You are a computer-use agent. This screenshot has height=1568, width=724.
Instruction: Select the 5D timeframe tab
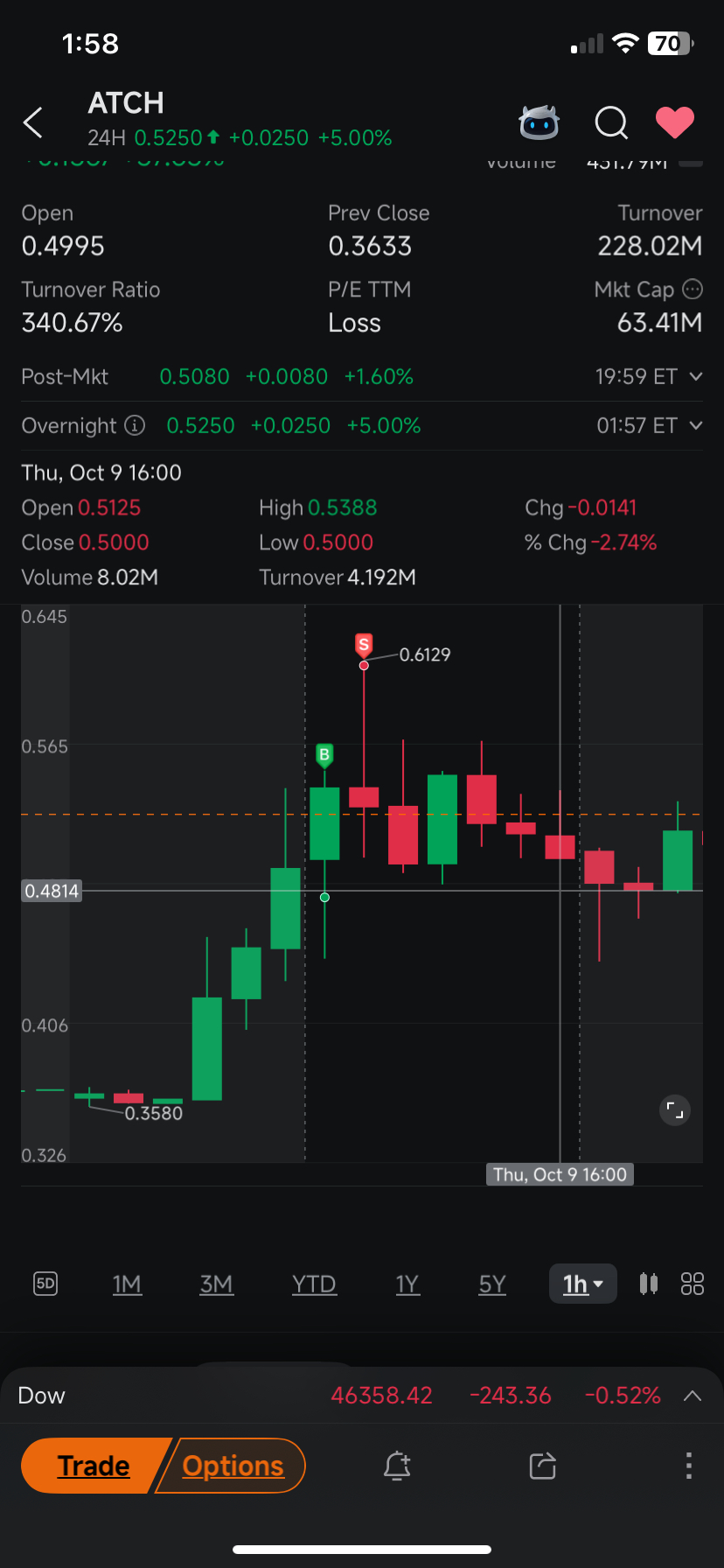45,1284
